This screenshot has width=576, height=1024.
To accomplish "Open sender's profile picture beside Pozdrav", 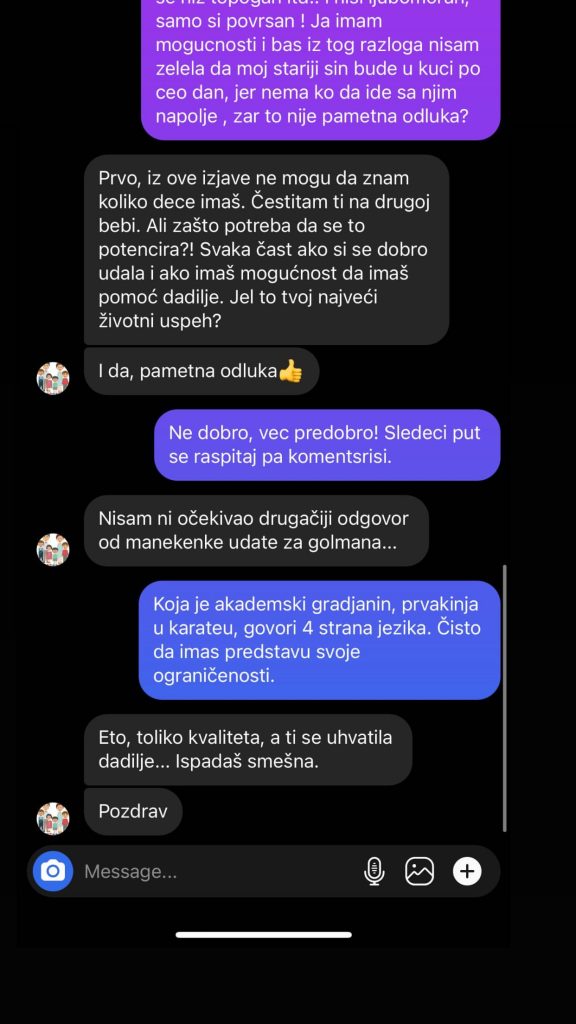I will point(53,818).
